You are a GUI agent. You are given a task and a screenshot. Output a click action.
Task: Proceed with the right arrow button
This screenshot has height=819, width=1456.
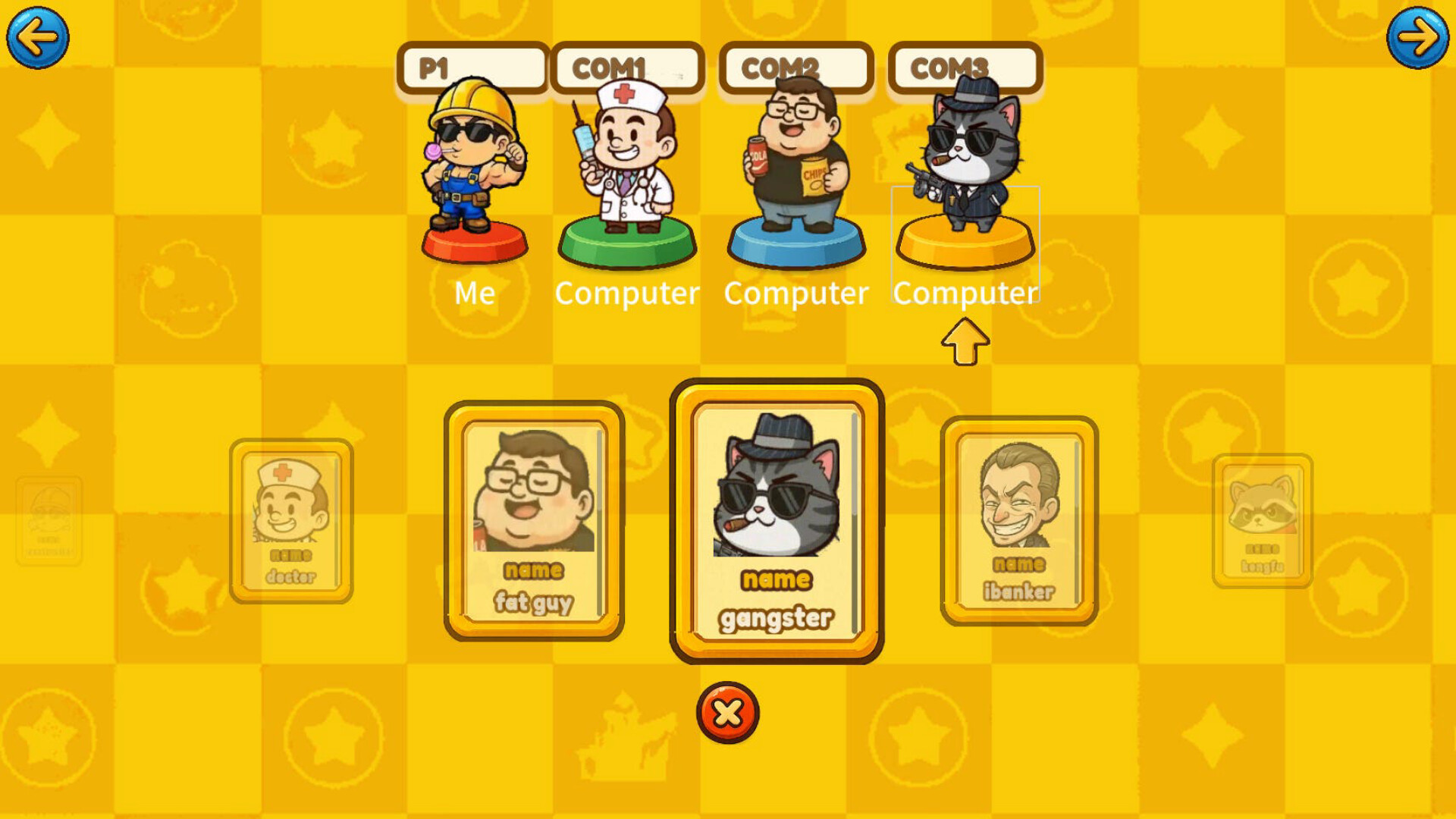pyautogui.click(x=1417, y=37)
